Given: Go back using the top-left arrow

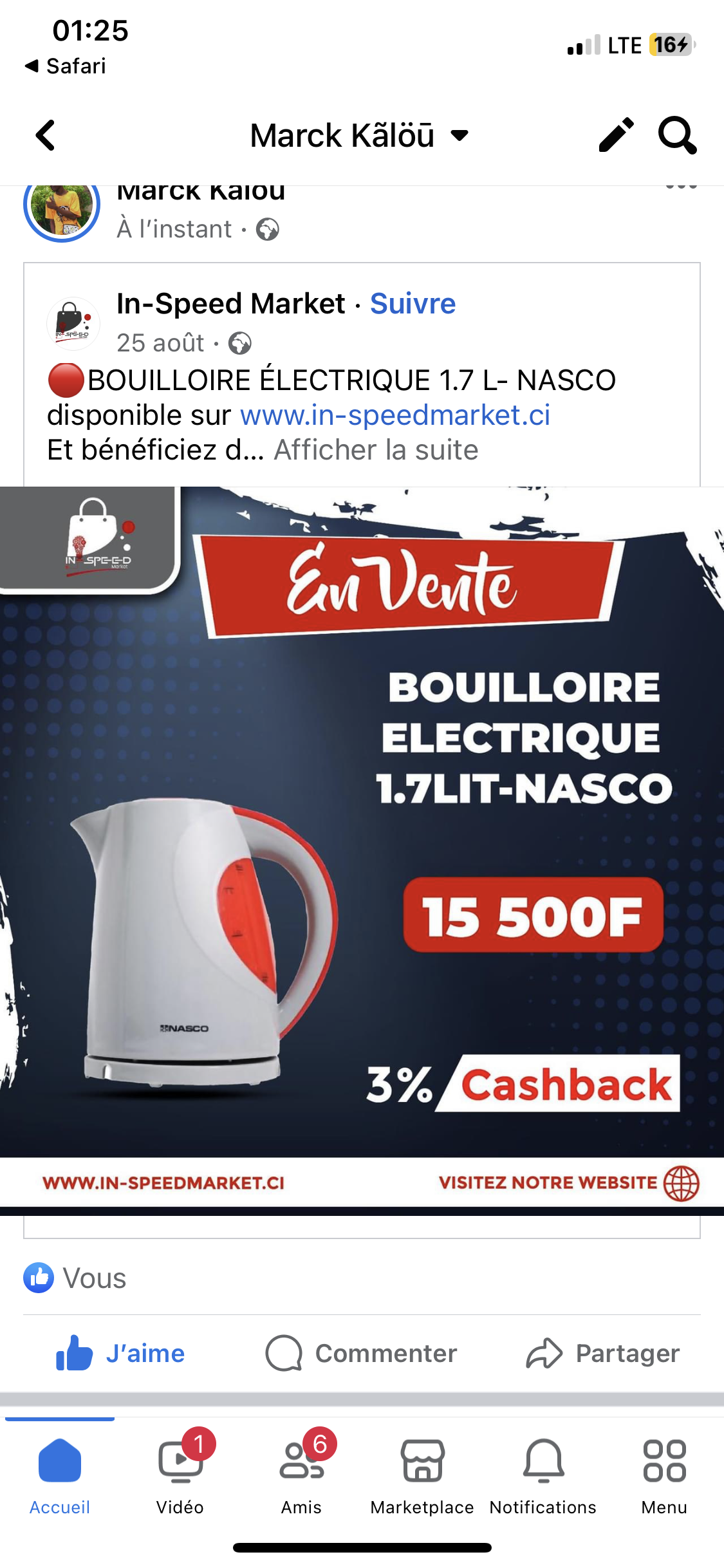Looking at the screenshot, I should click(x=45, y=136).
